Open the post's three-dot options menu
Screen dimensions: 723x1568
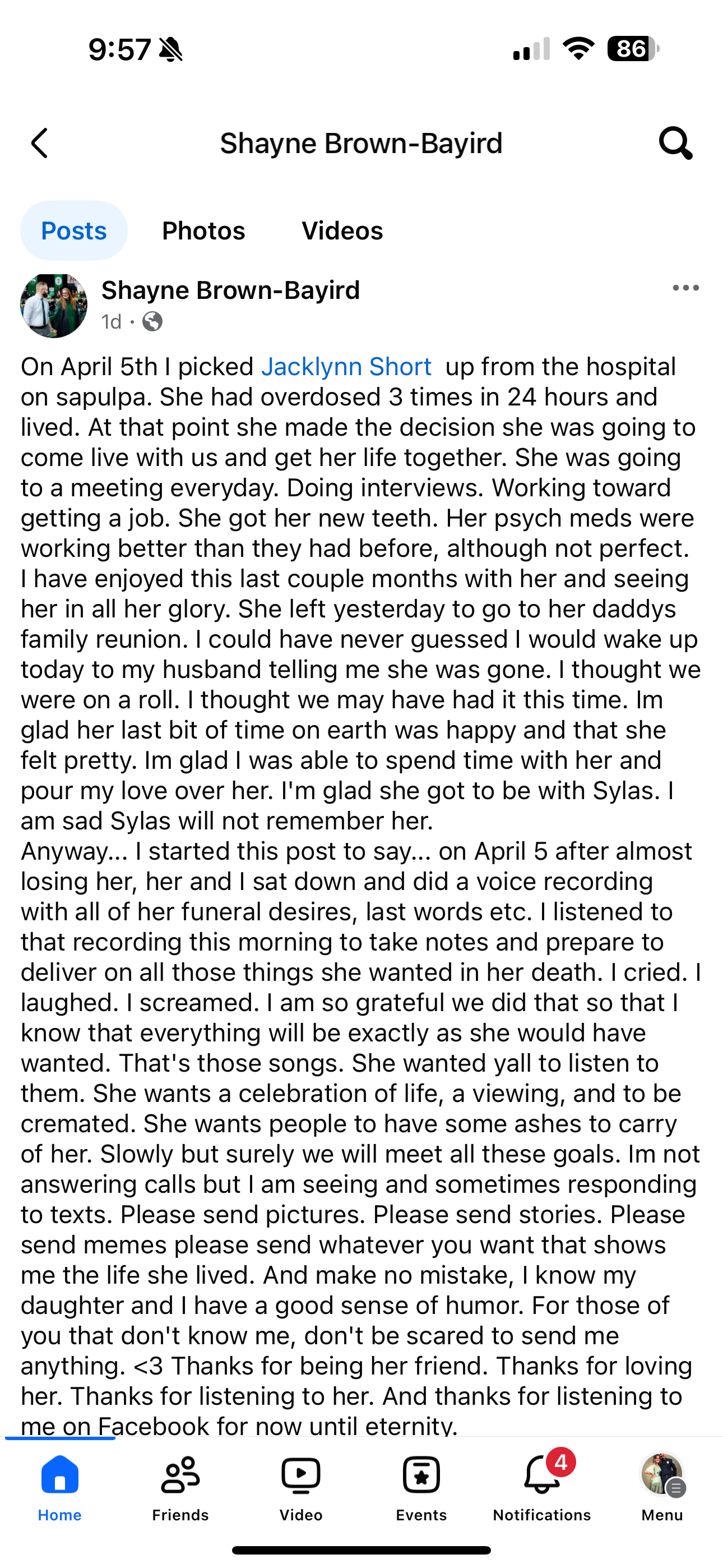tap(686, 288)
